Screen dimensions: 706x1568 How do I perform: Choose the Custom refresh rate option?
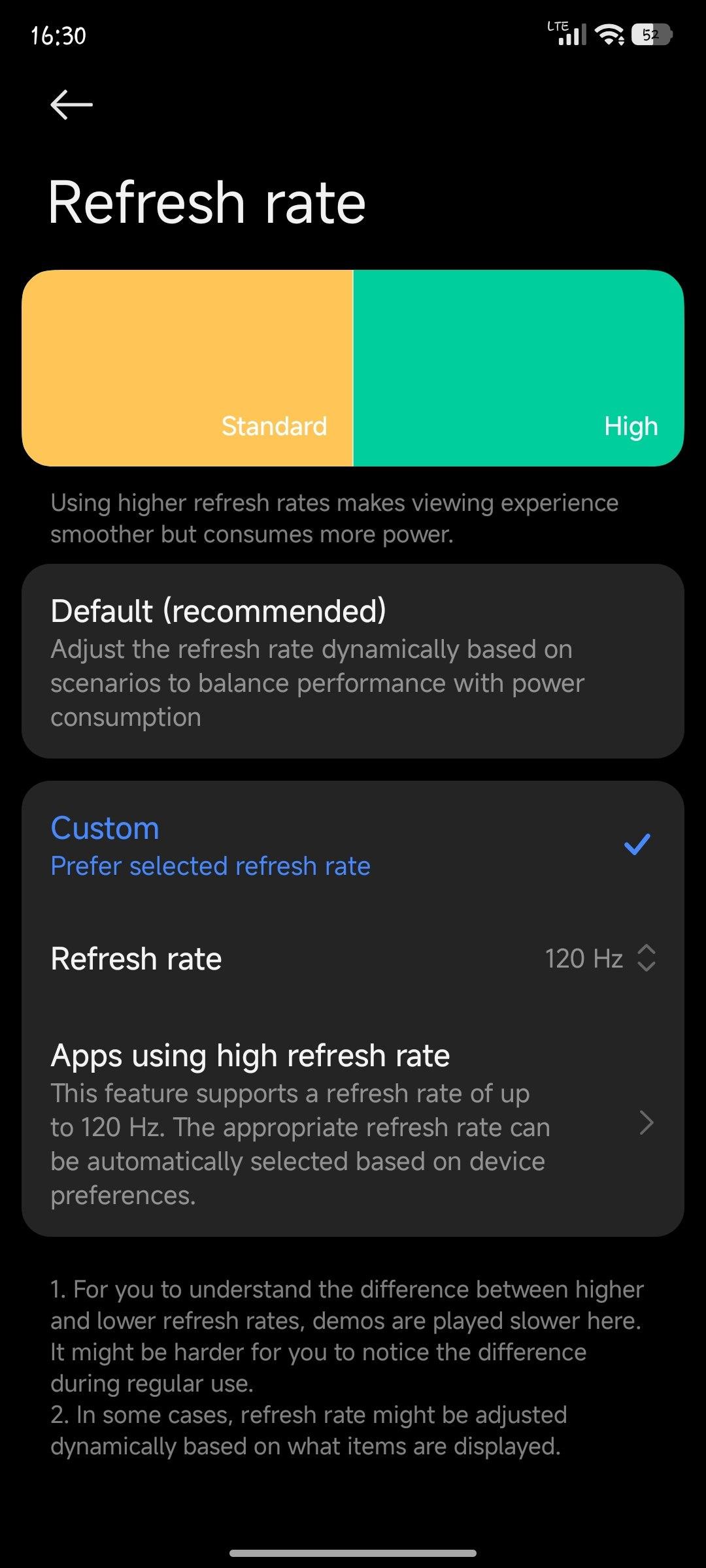pyautogui.click(x=353, y=845)
